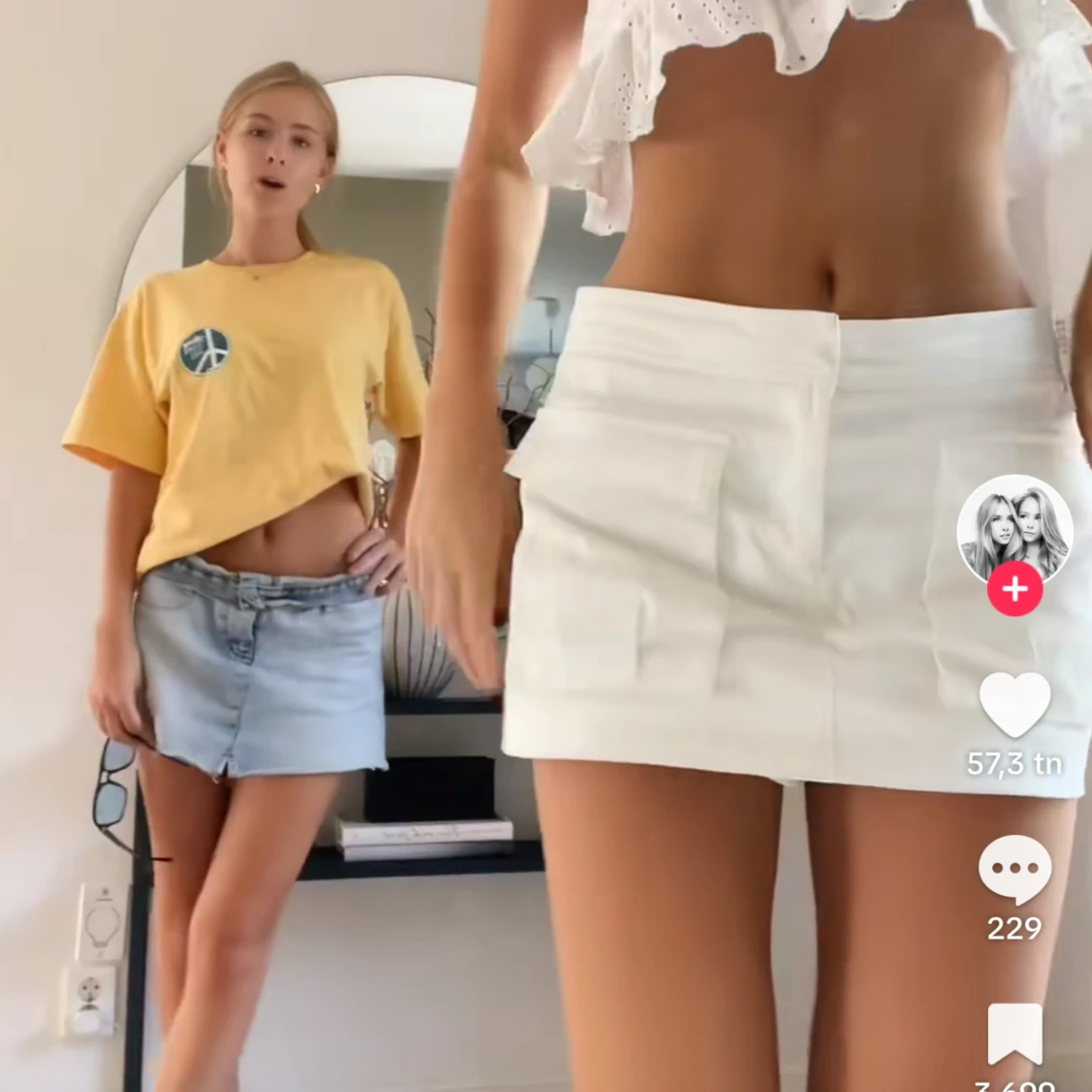The image size is (1092, 1092).
Task: Follow the creator with the plus button
Action: [x=1014, y=589]
